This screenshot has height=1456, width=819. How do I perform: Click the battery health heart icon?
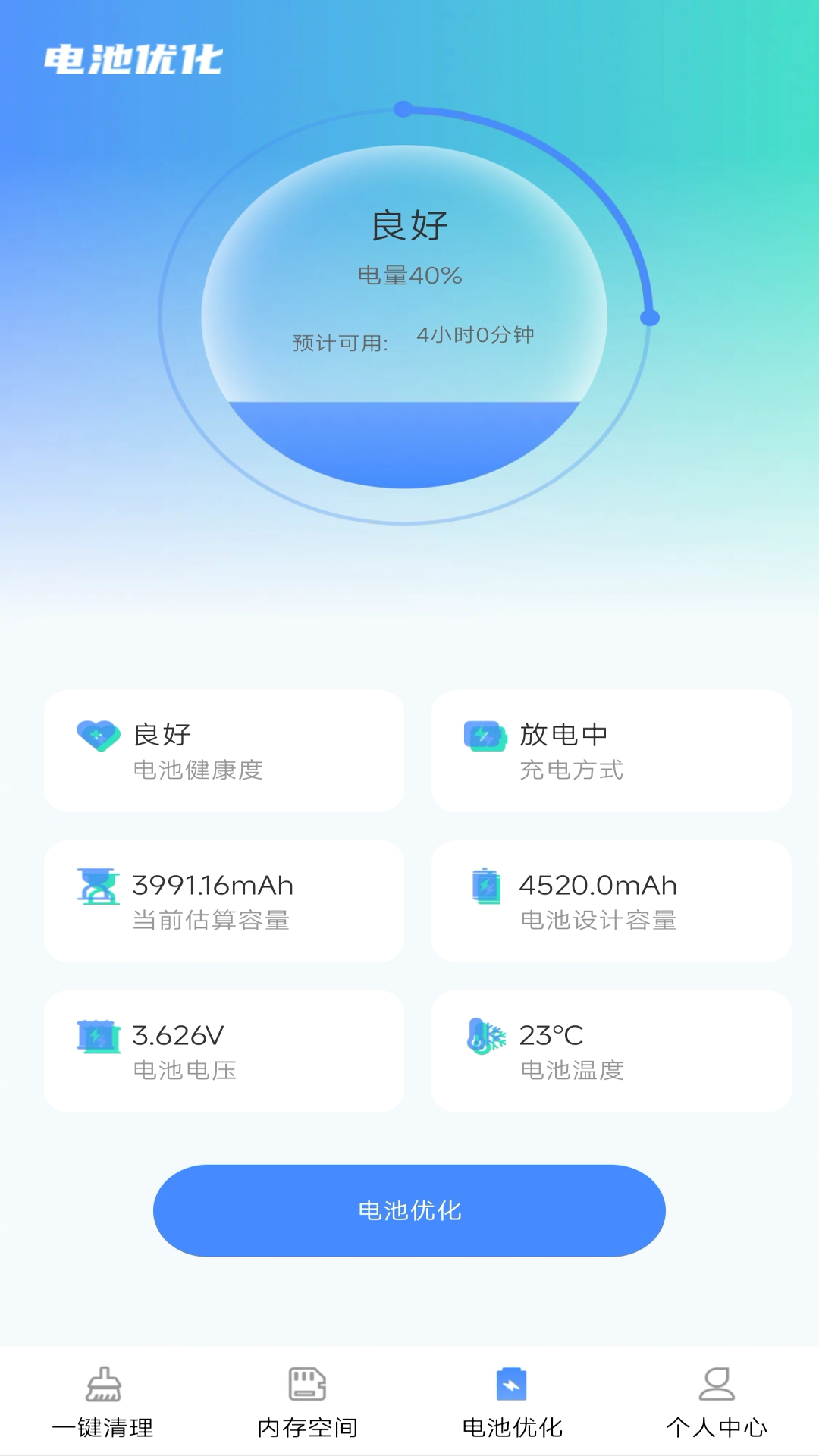point(96,734)
